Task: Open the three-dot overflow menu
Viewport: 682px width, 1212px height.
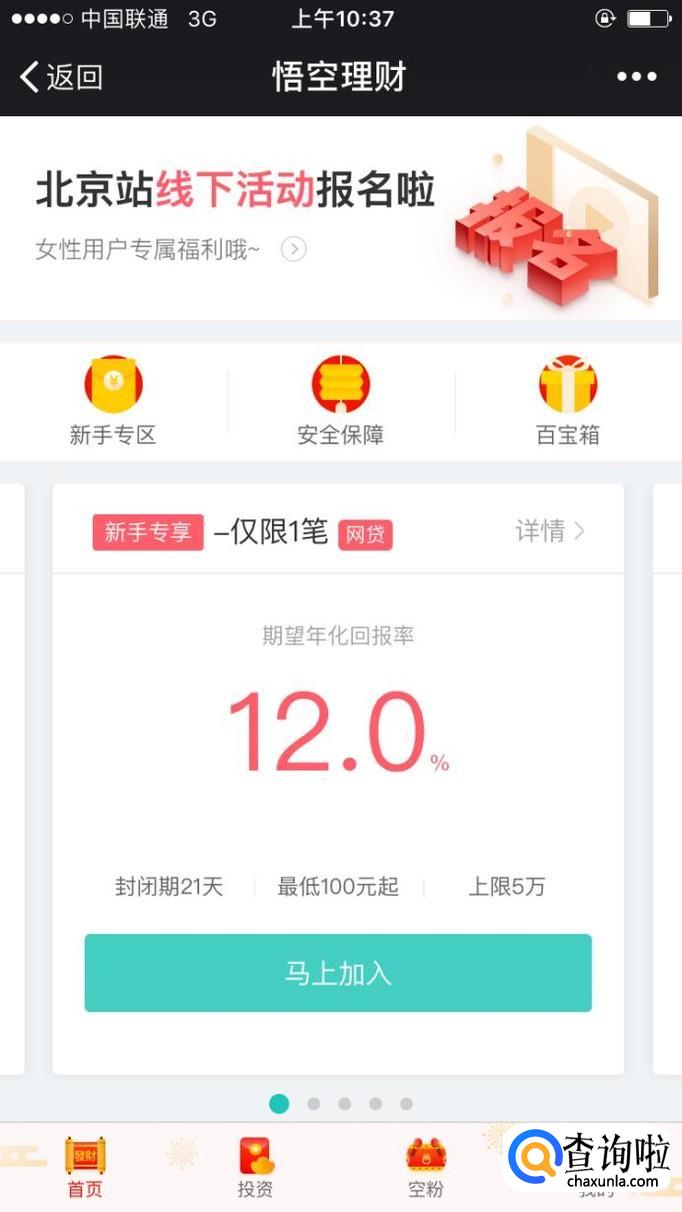Action: (636, 77)
